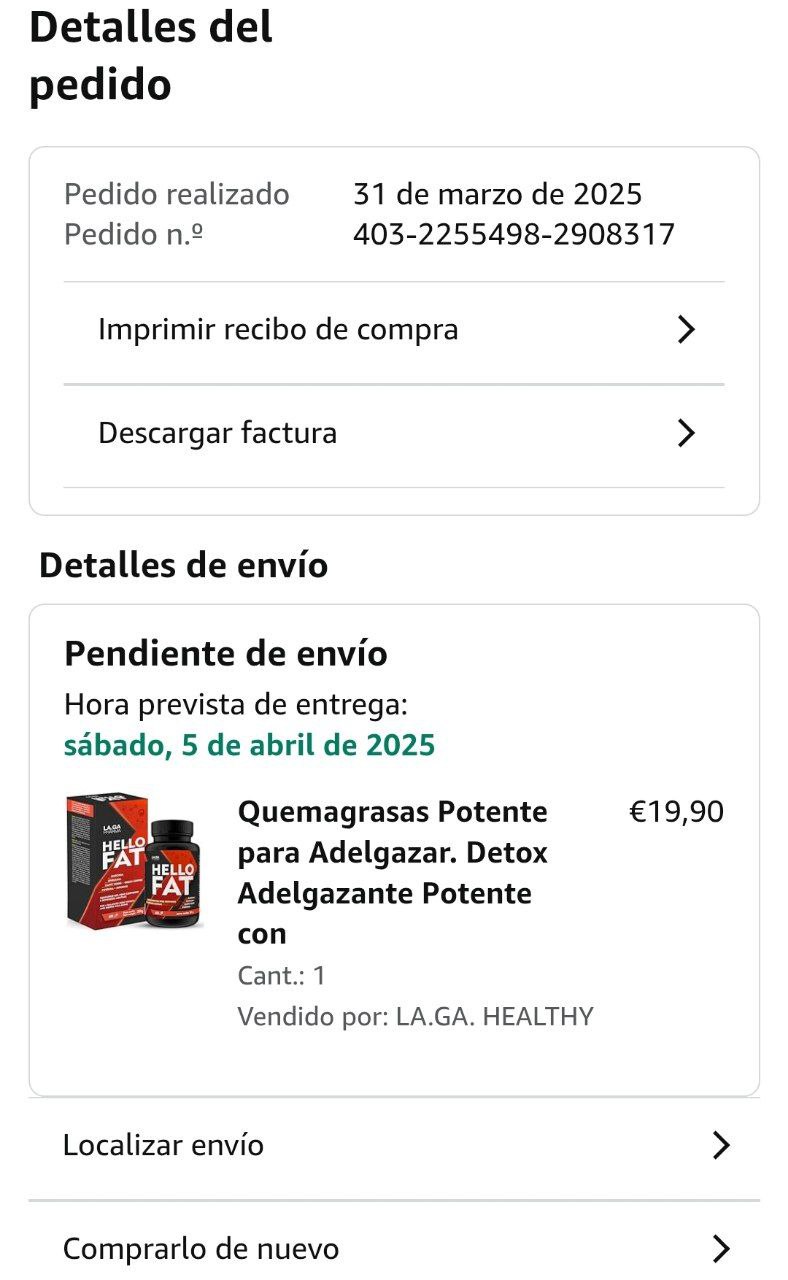Choose Comprarlo de nuevo
788x1280 pixels.
(x=393, y=1249)
